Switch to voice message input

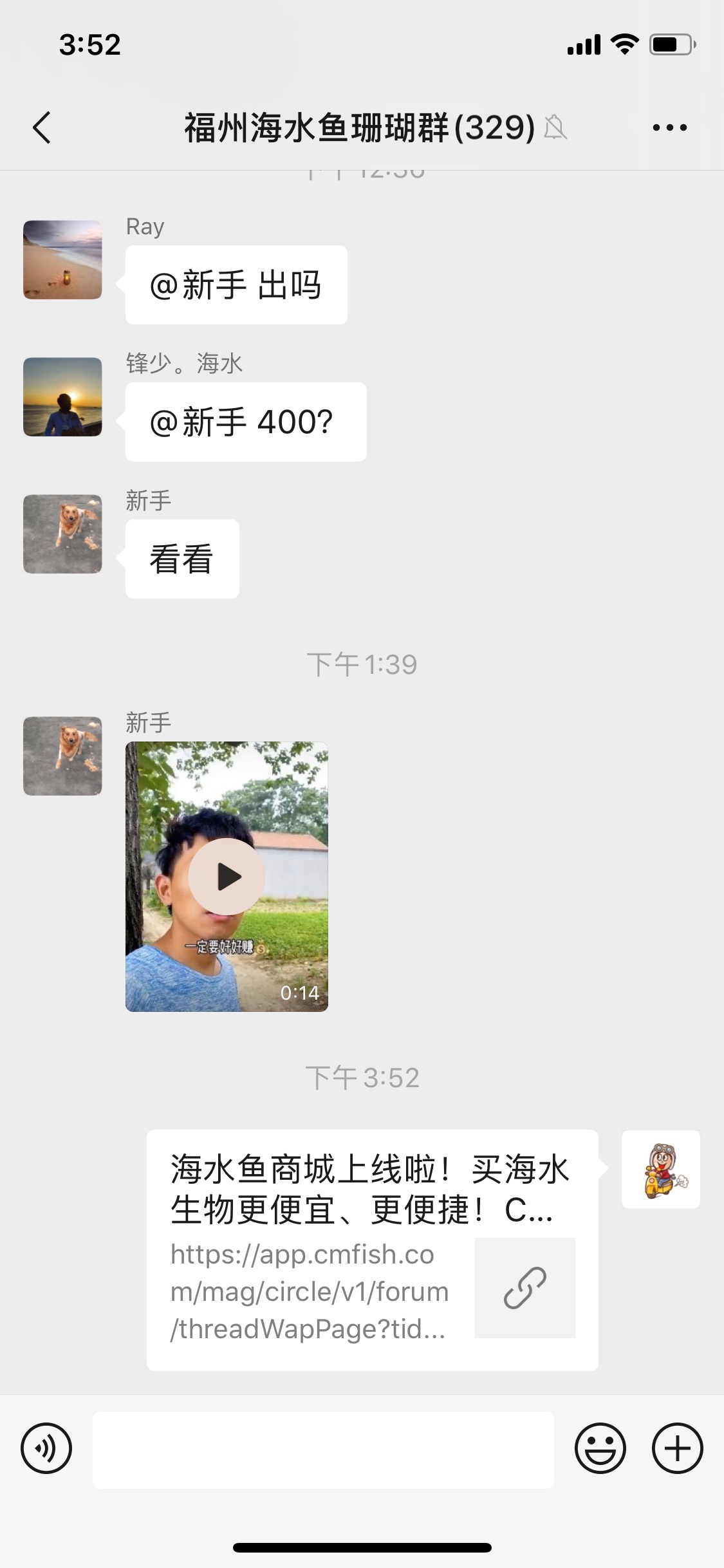(x=46, y=1449)
